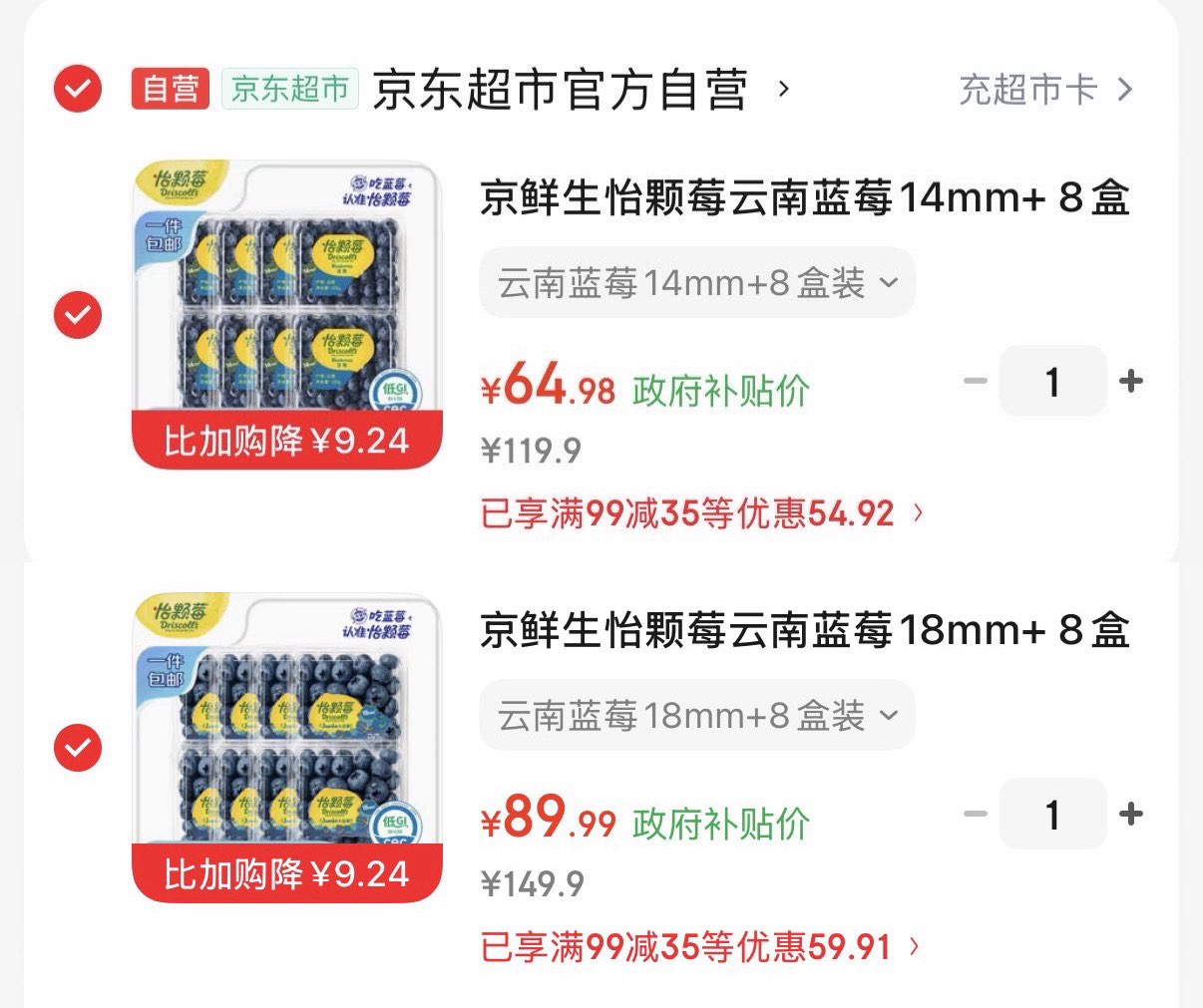Uncheck the 18mm+ blueberry item checkbox
The image size is (1203, 1008).
click(x=78, y=748)
